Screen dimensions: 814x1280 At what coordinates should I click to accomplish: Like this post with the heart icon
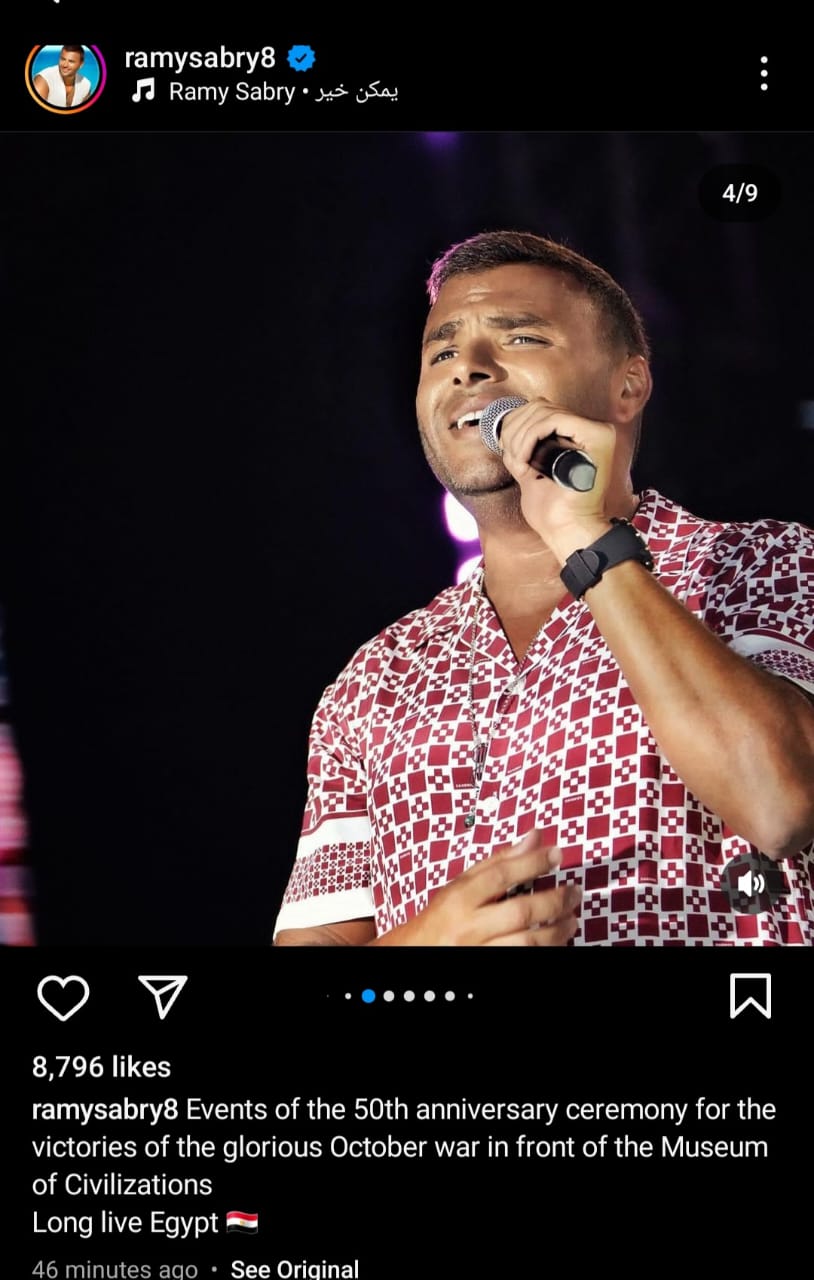63,996
